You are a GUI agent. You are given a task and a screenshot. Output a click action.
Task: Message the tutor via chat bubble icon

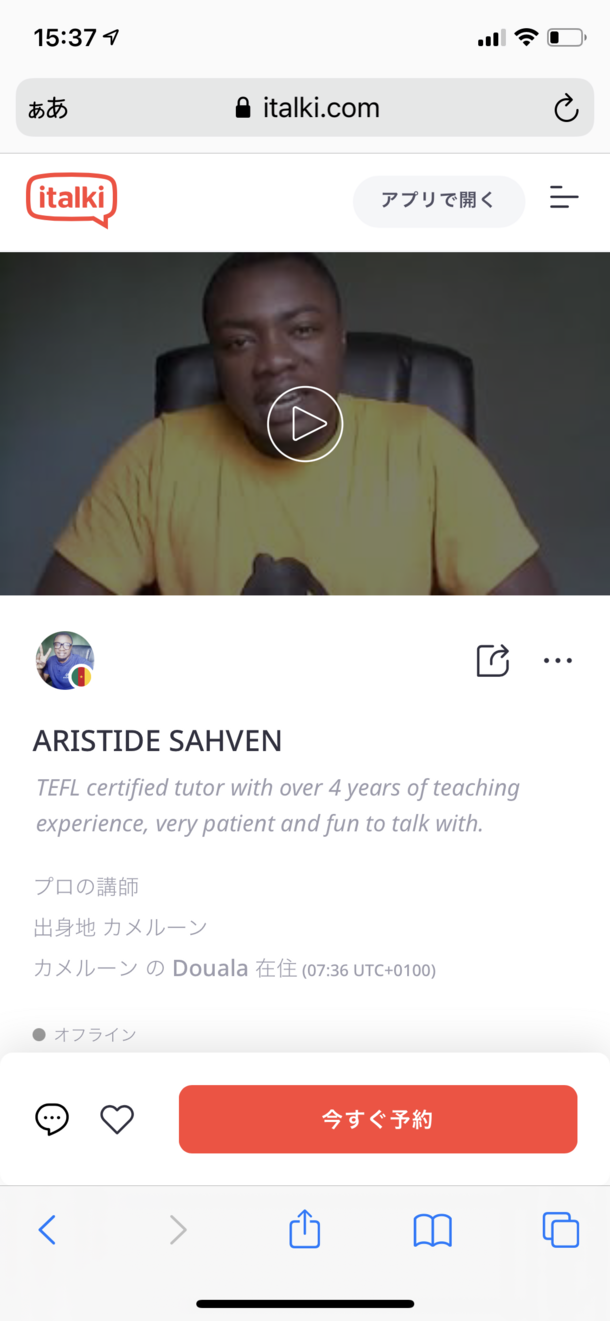pos(52,1119)
